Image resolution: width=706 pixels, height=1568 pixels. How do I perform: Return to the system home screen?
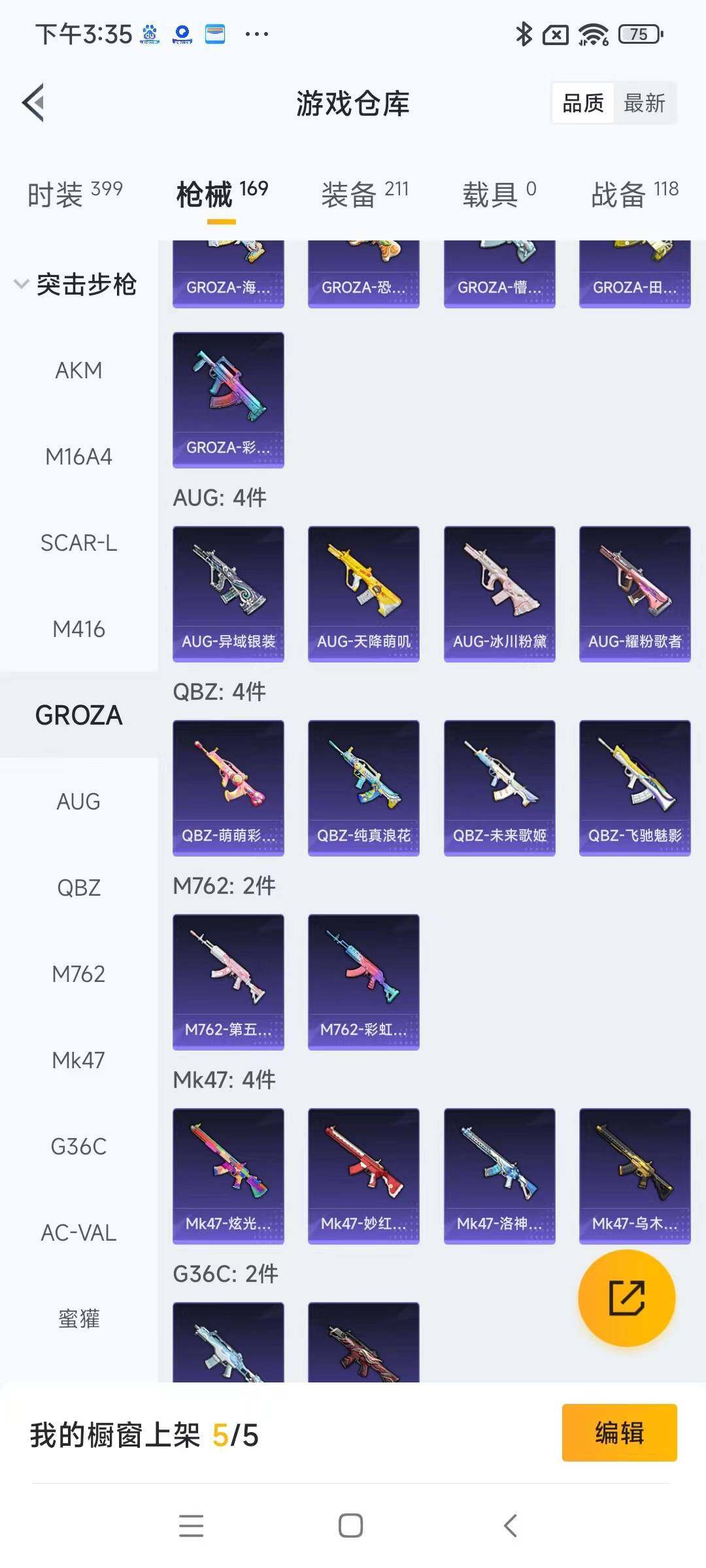click(x=350, y=1526)
